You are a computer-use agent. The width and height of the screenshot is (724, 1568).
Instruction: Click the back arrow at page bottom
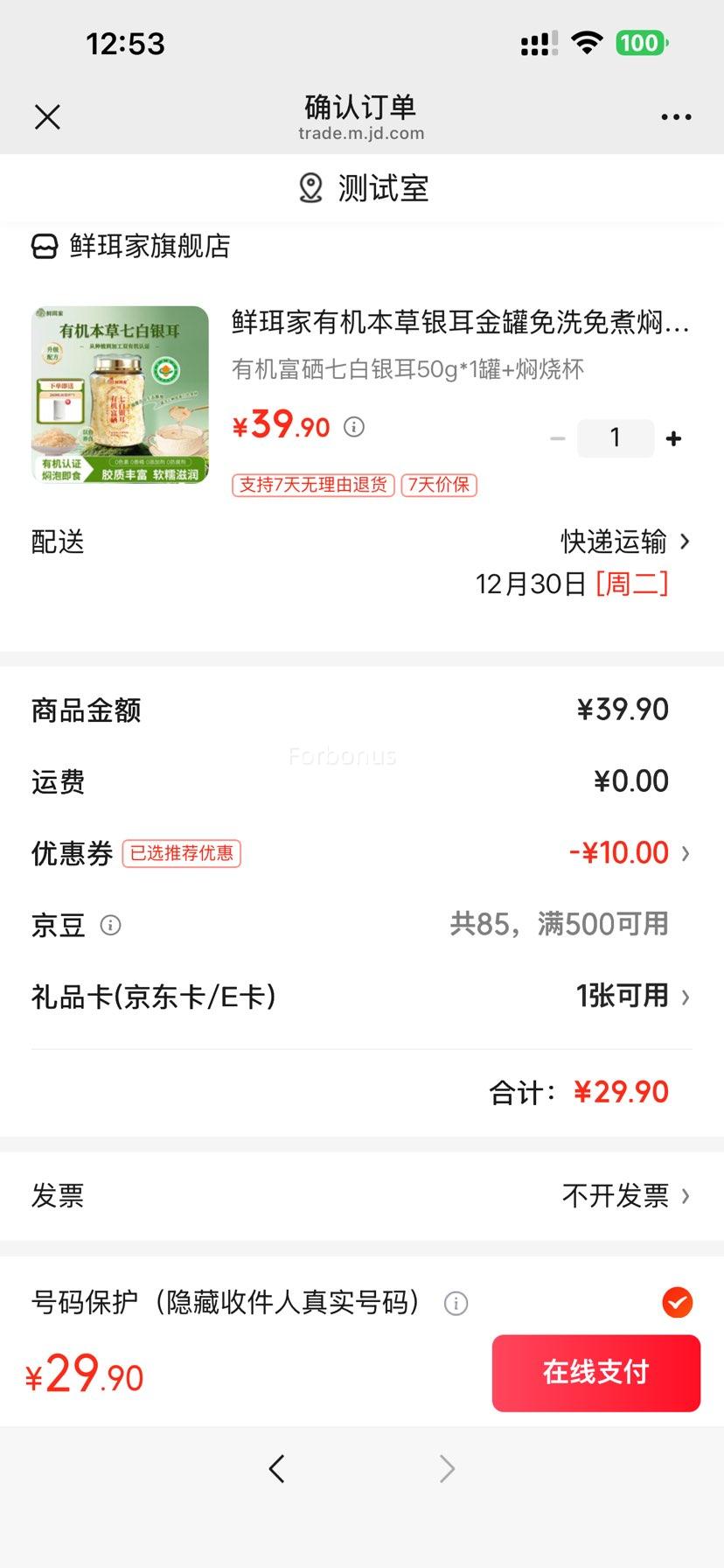coord(277,1468)
